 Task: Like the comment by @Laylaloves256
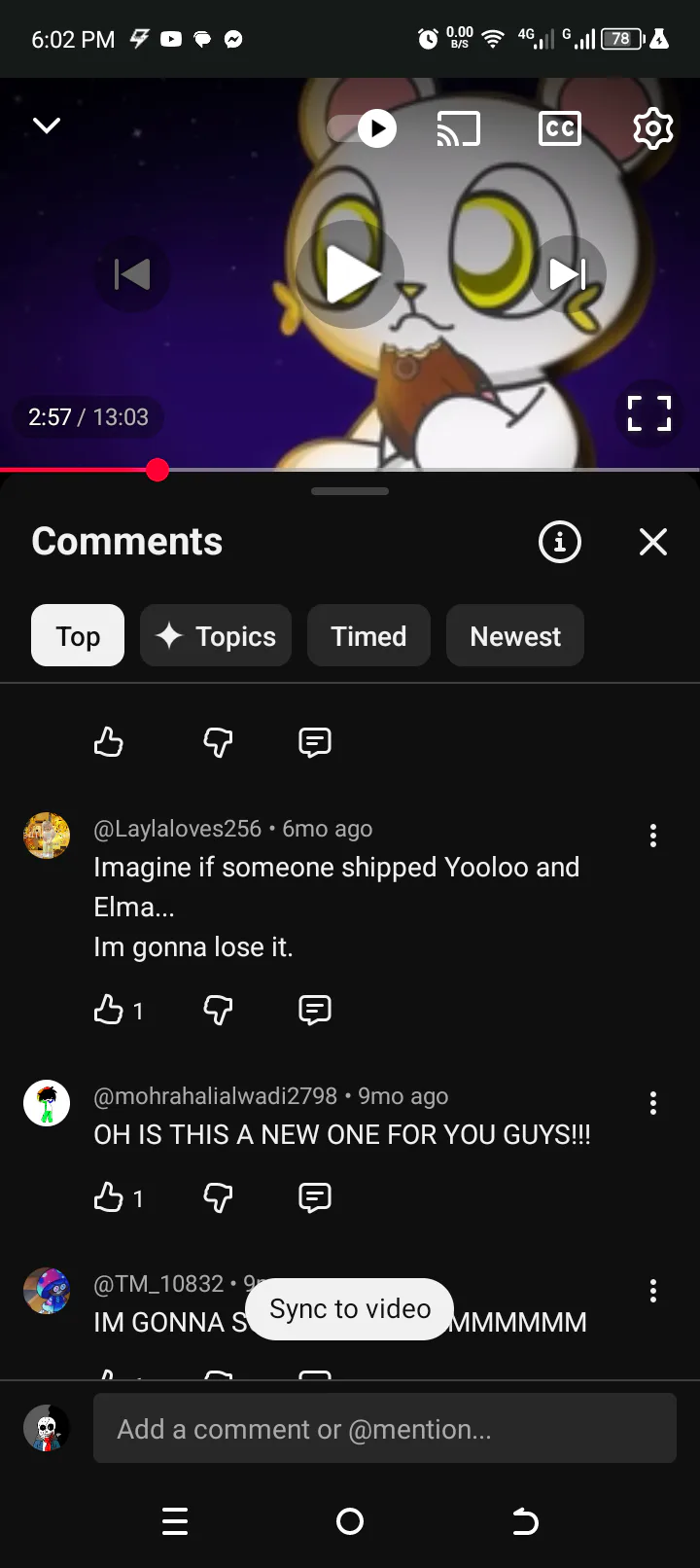click(x=109, y=1010)
